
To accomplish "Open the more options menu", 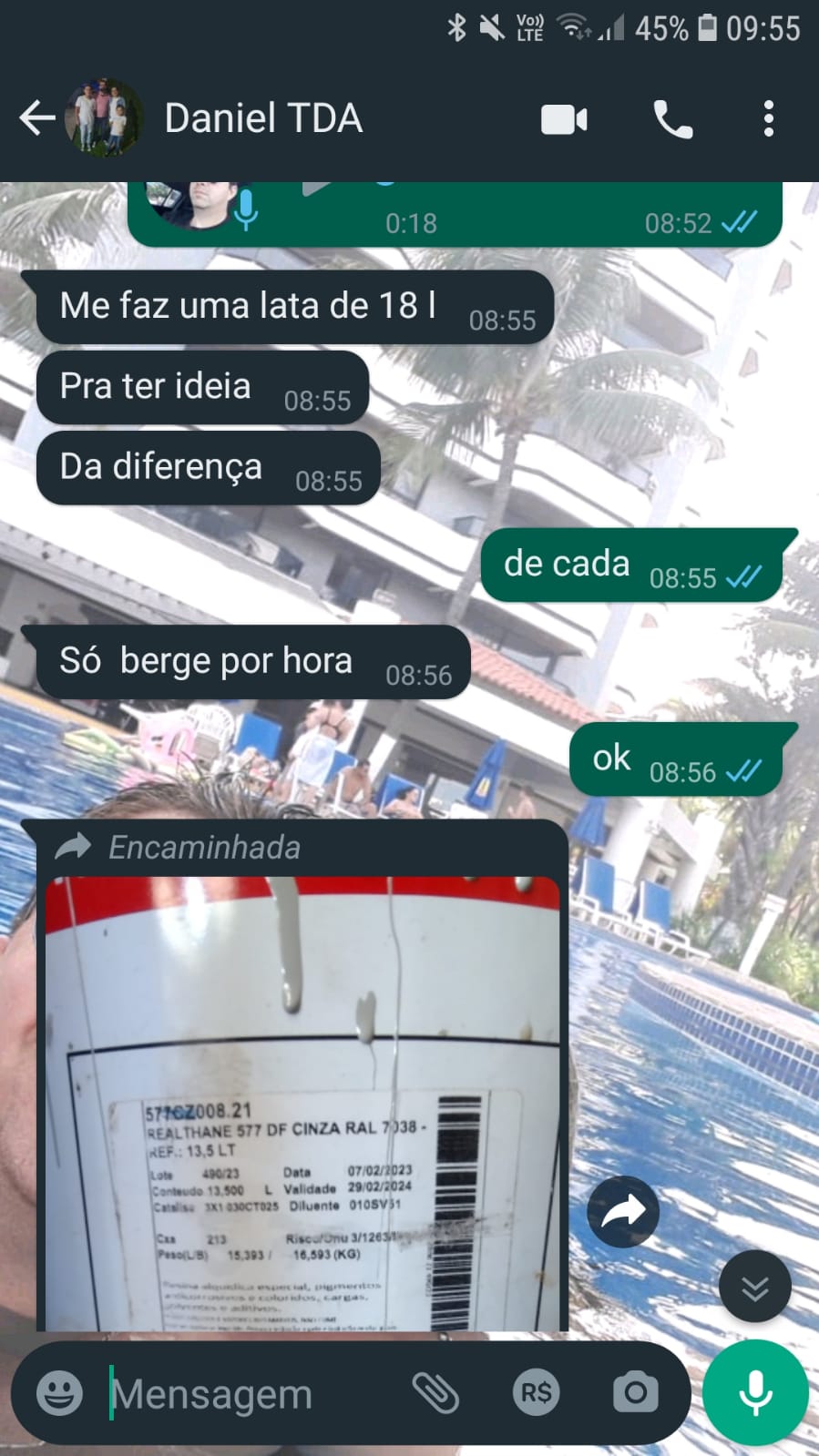I will [768, 119].
